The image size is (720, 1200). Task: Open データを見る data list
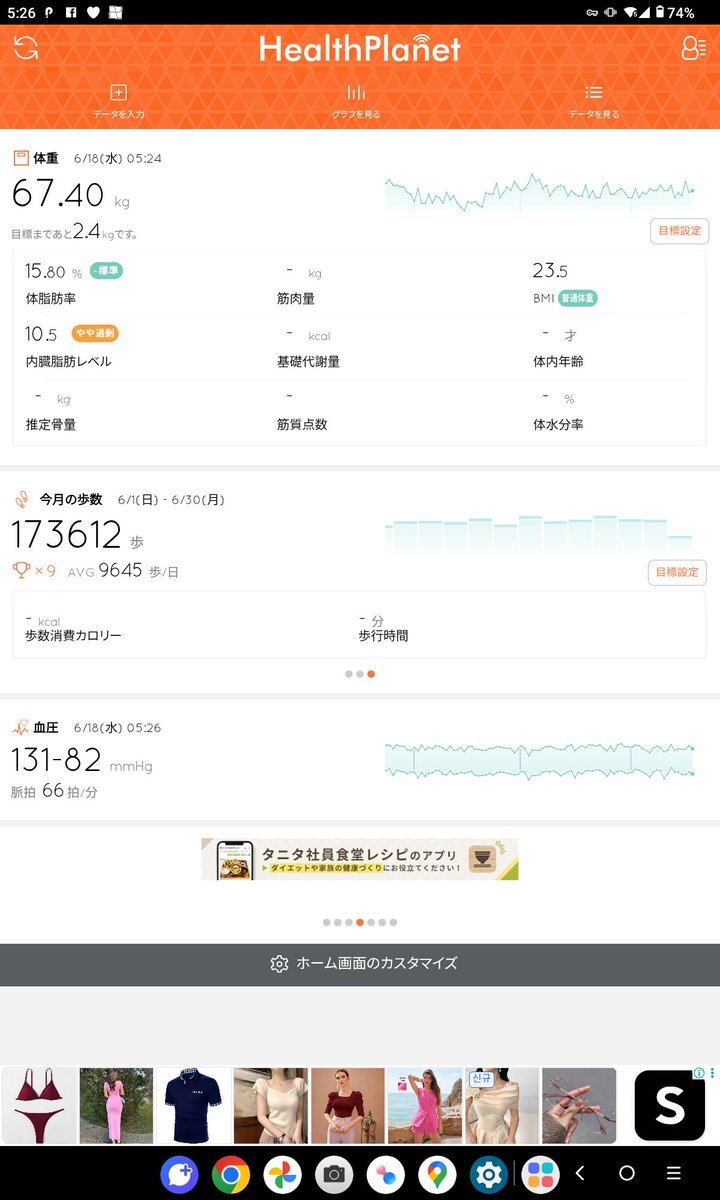(x=594, y=101)
